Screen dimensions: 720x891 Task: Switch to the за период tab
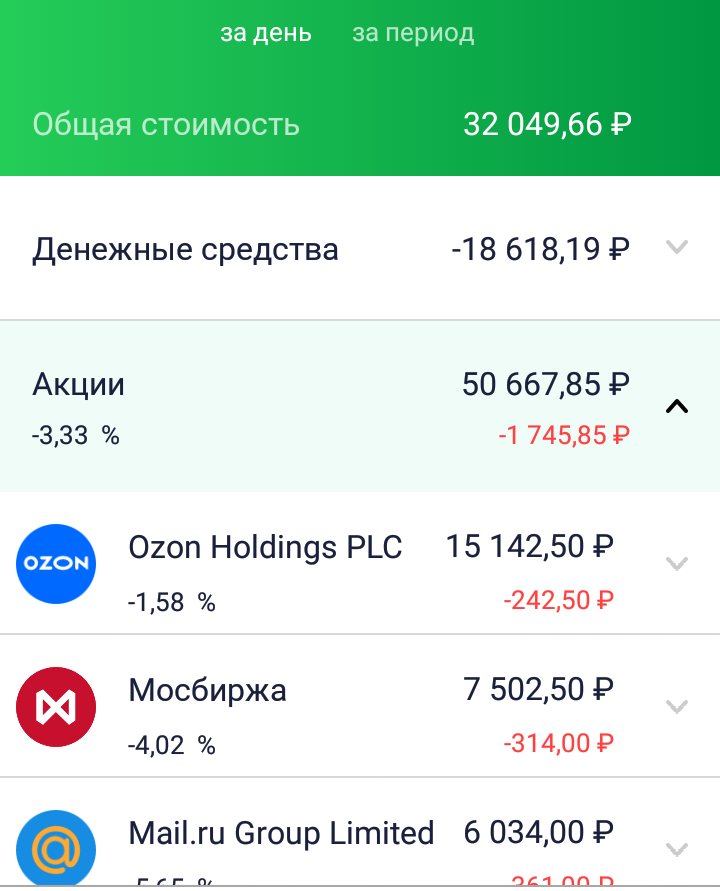(412, 32)
